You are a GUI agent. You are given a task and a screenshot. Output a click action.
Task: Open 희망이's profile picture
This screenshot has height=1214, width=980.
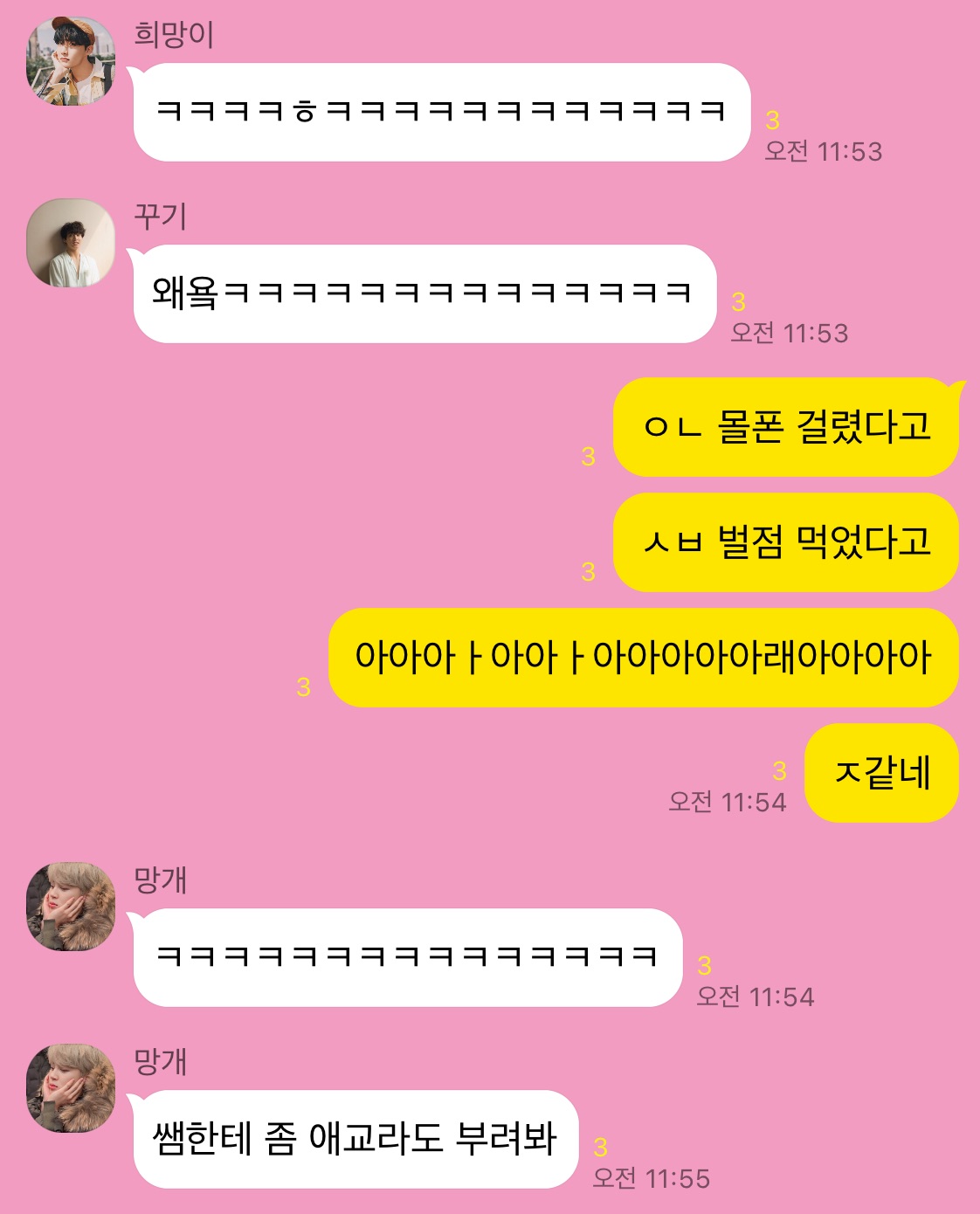coord(71,61)
